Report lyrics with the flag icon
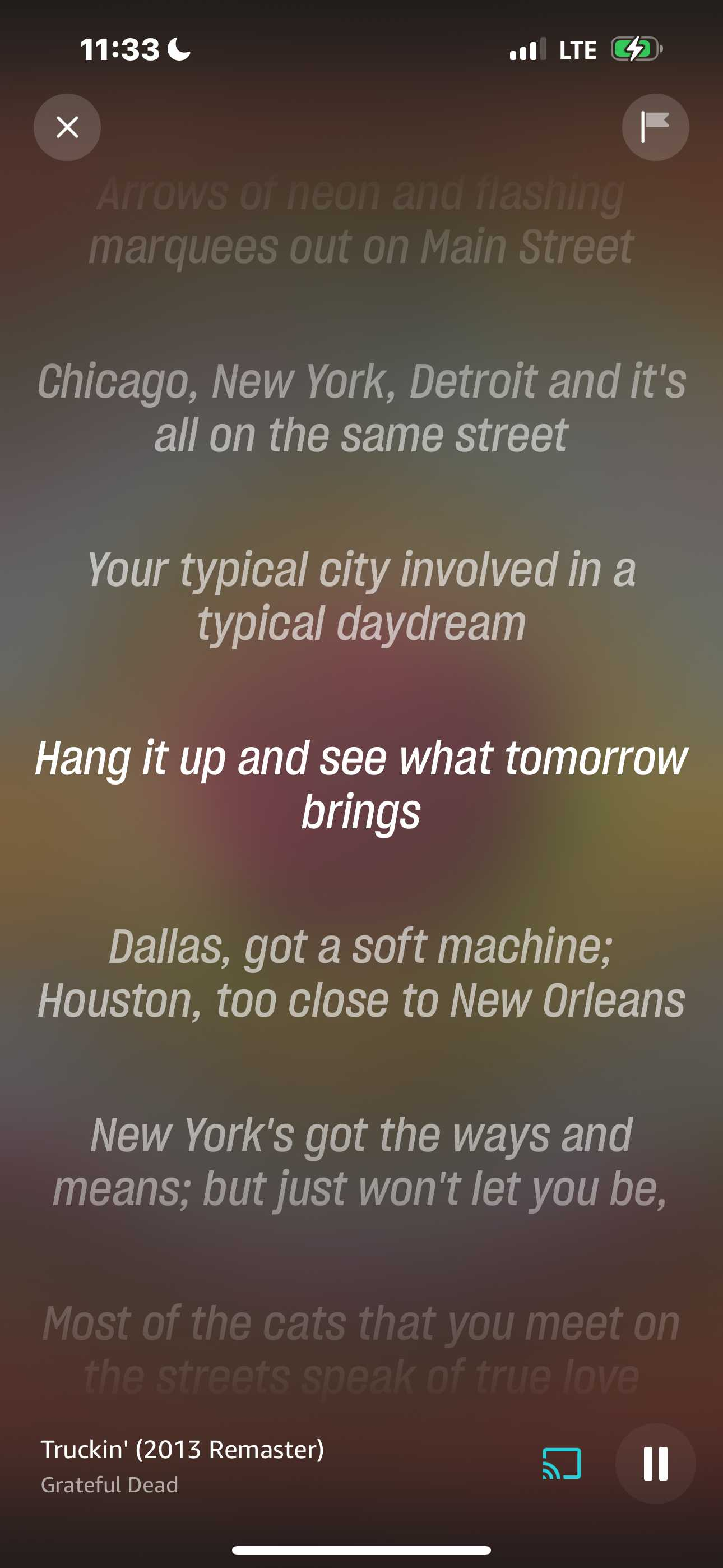 pos(655,127)
